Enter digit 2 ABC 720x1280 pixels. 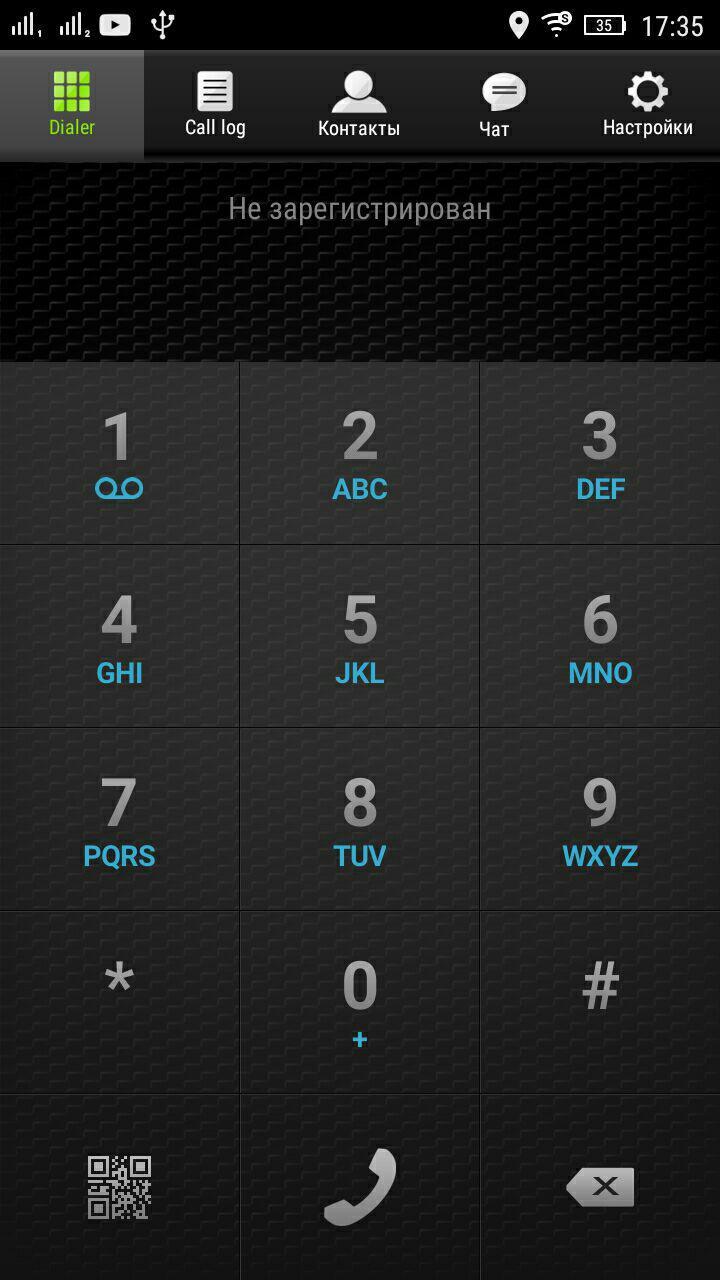click(x=360, y=454)
